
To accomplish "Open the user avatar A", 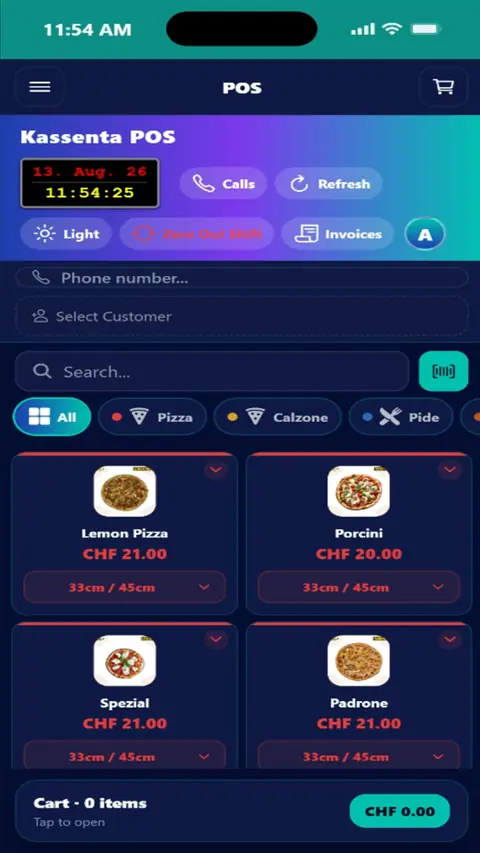I will pos(424,234).
